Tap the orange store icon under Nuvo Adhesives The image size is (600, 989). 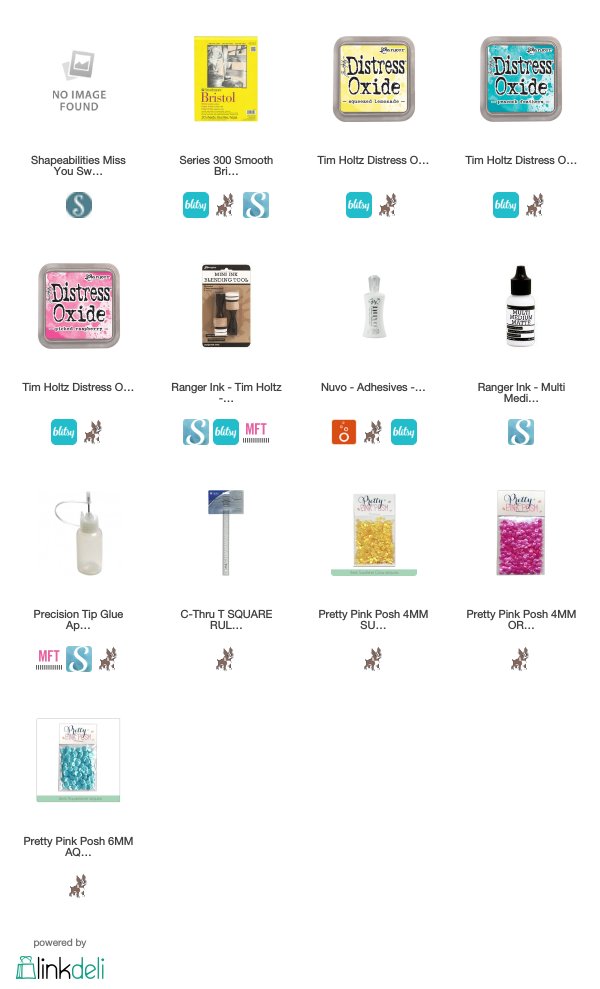pos(344,432)
